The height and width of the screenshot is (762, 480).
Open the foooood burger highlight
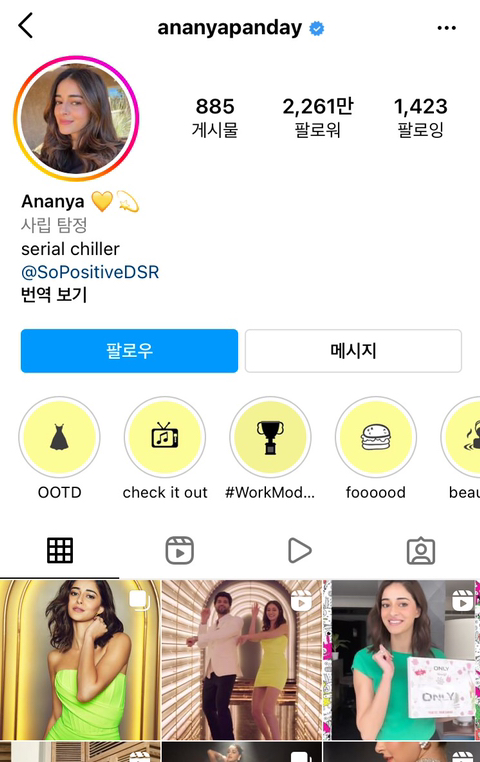[x=376, y=437]
